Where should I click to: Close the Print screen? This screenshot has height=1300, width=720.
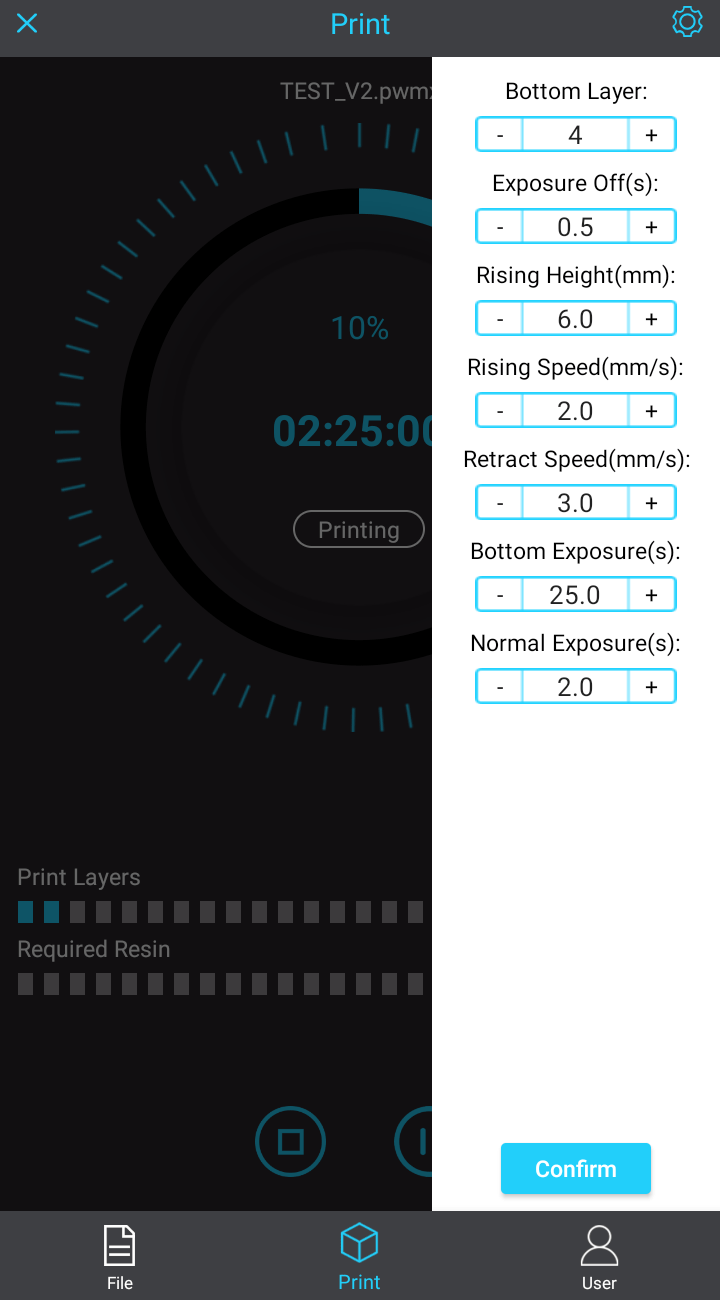click(x=27, y=23)
